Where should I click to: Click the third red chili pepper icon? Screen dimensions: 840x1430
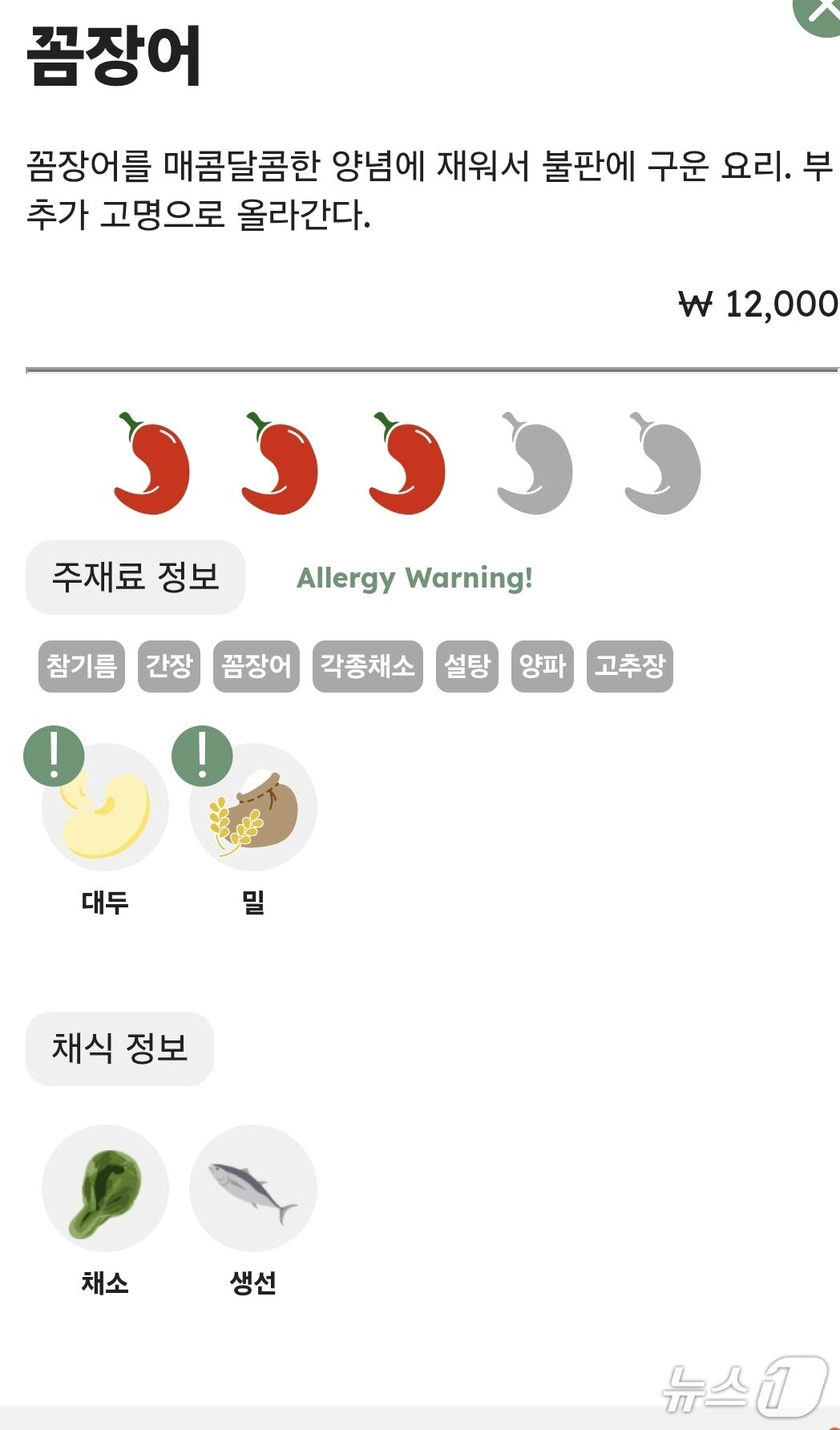(405, 463)
